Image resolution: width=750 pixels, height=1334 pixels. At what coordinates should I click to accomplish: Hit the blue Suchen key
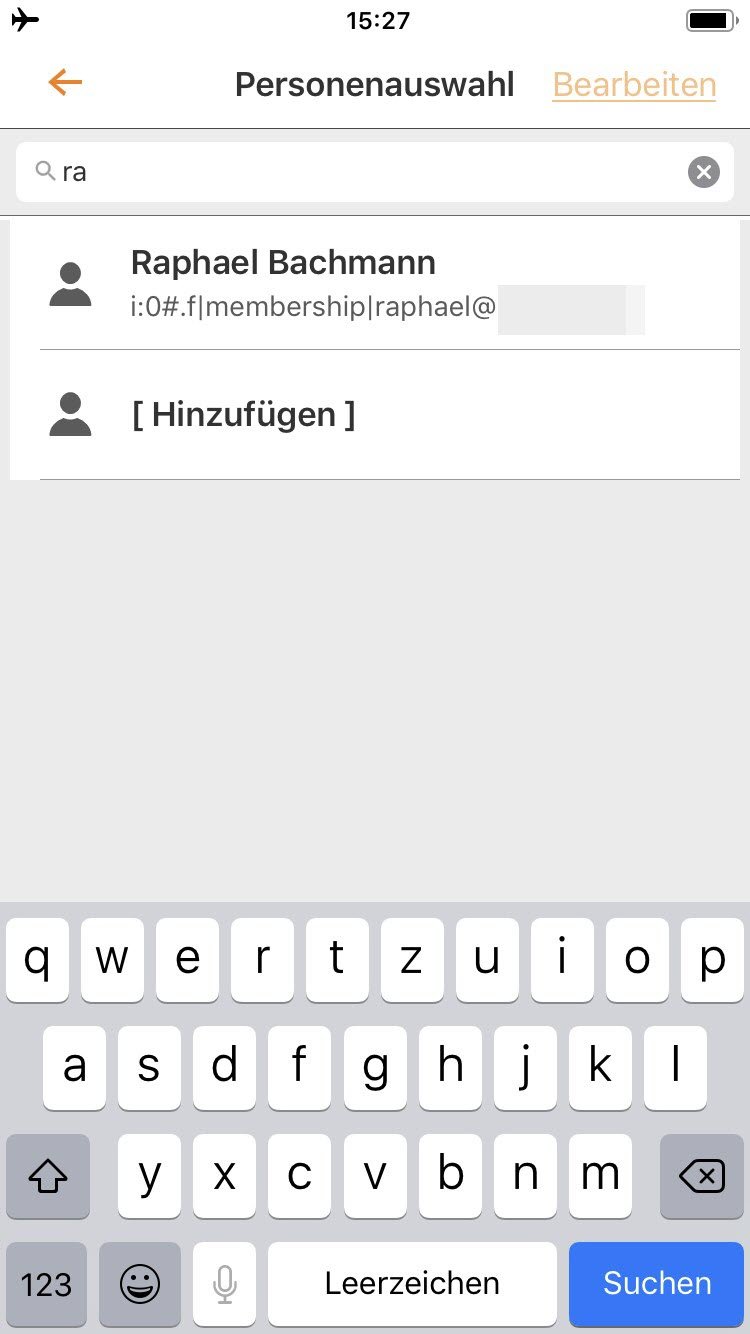656,1283
